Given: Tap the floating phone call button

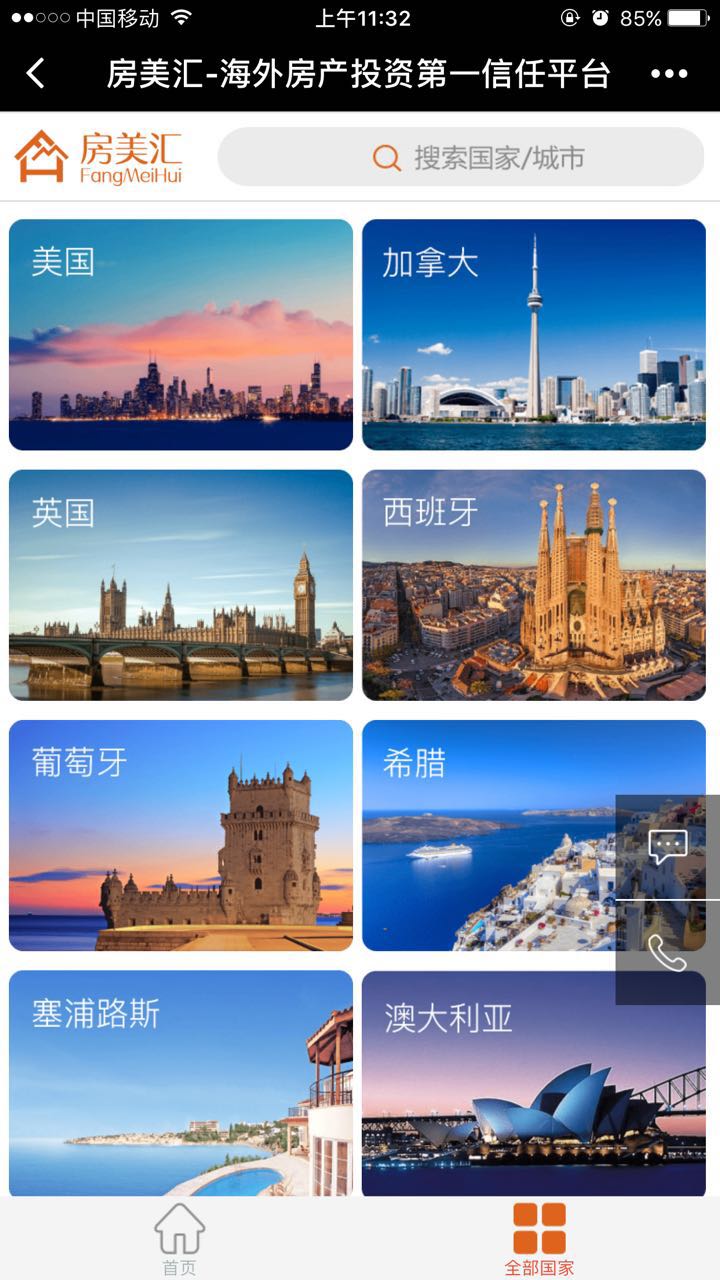Looking at the screenshot, I should click(667, 952).
